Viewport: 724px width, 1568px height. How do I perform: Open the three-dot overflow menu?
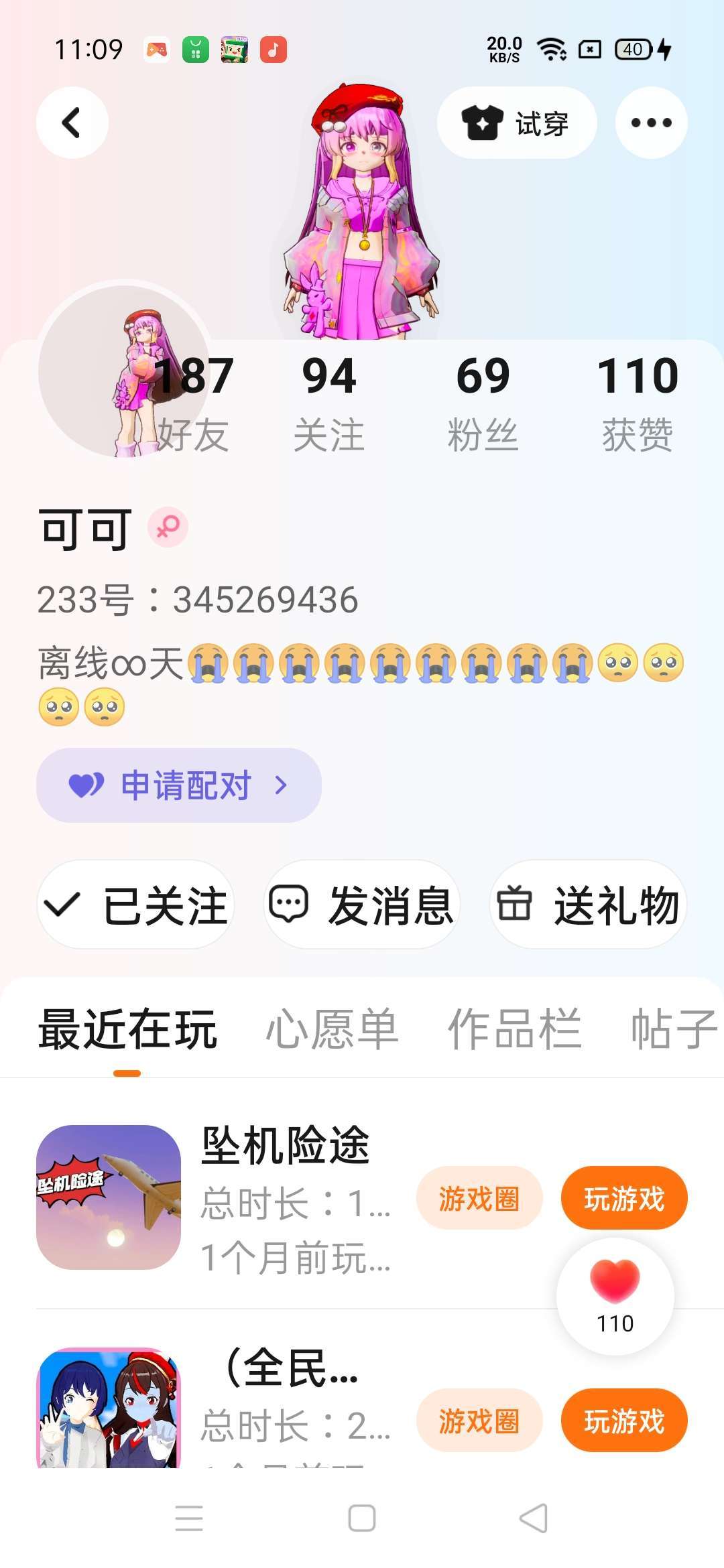tap(651, 123)
